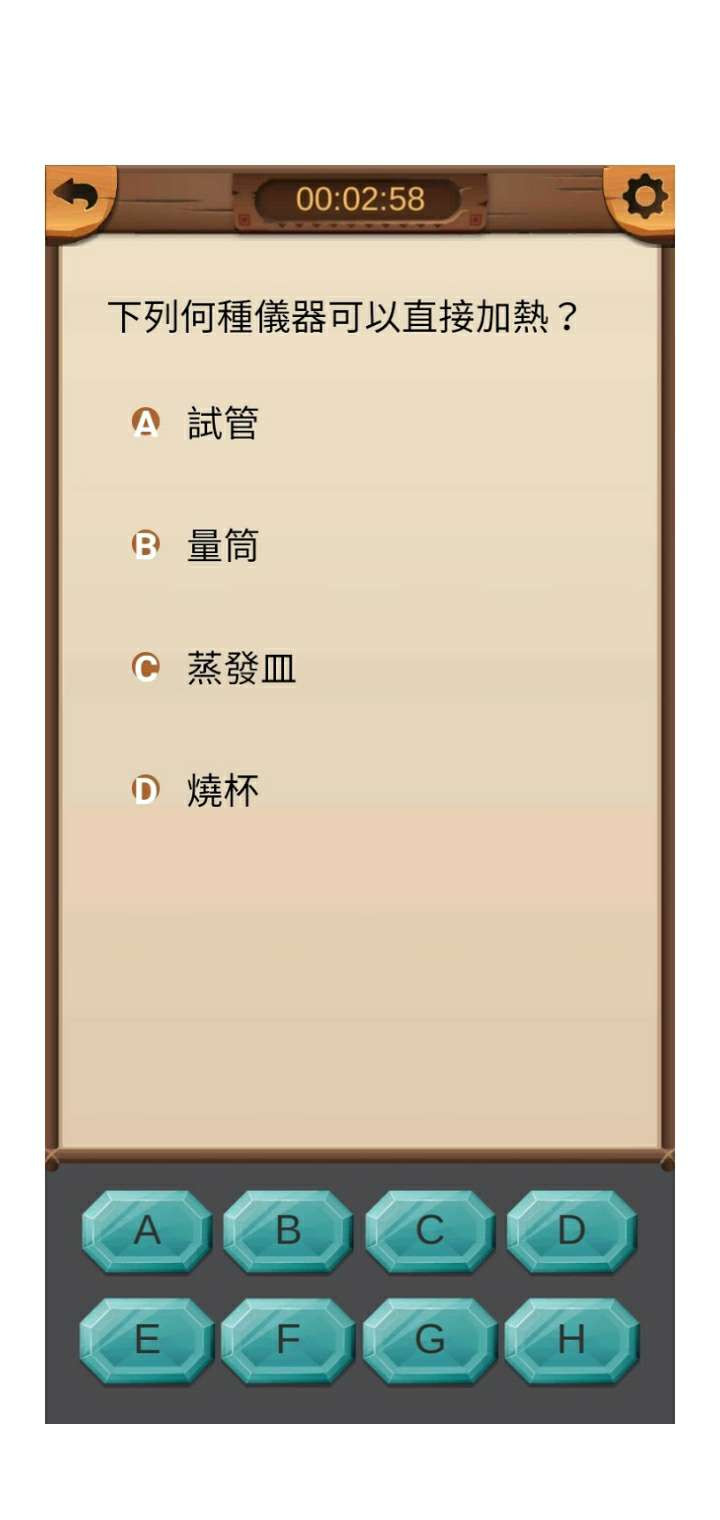Pick answer button D
This screenshot has height=1520, width=720.
(x=571, y=1231)
